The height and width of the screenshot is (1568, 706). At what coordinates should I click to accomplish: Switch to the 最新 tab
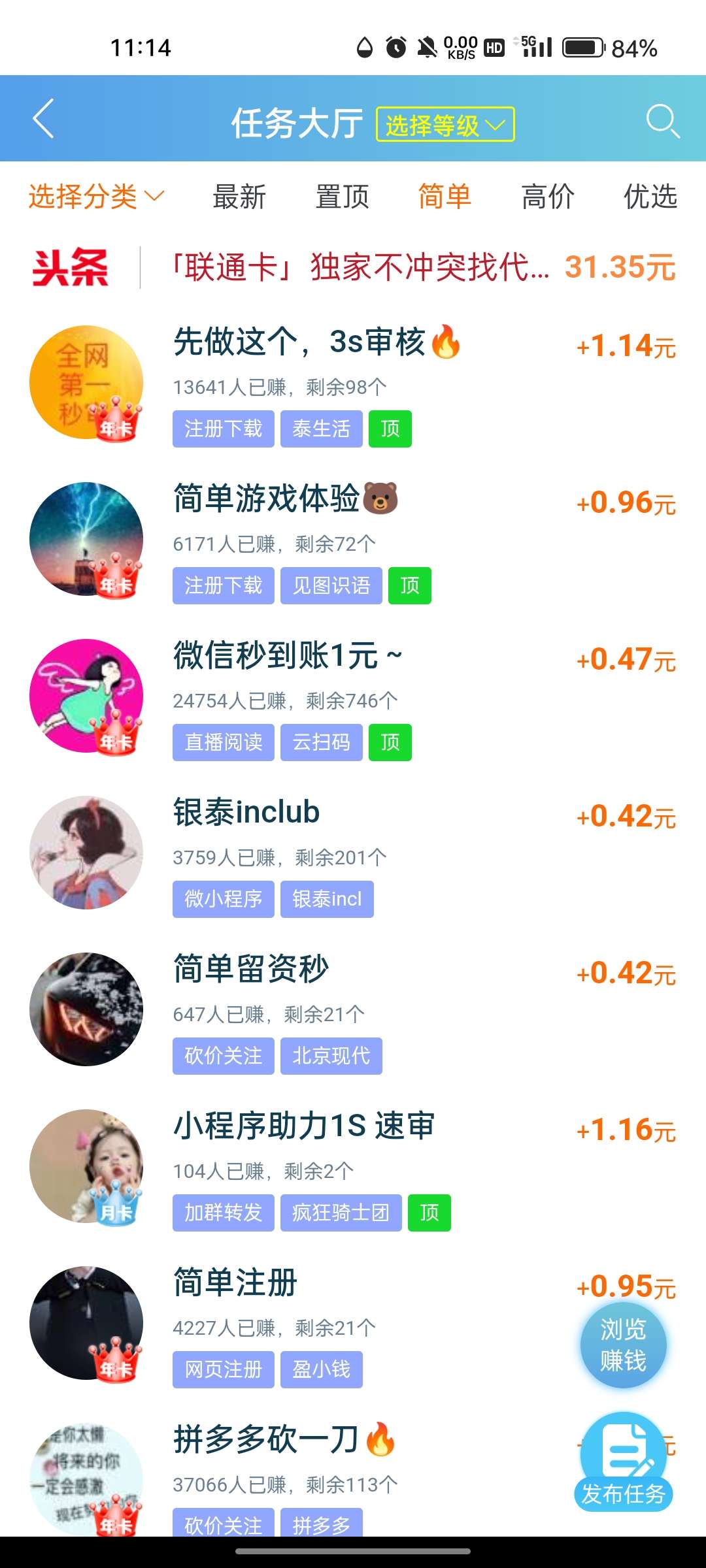tap(239, 196)
